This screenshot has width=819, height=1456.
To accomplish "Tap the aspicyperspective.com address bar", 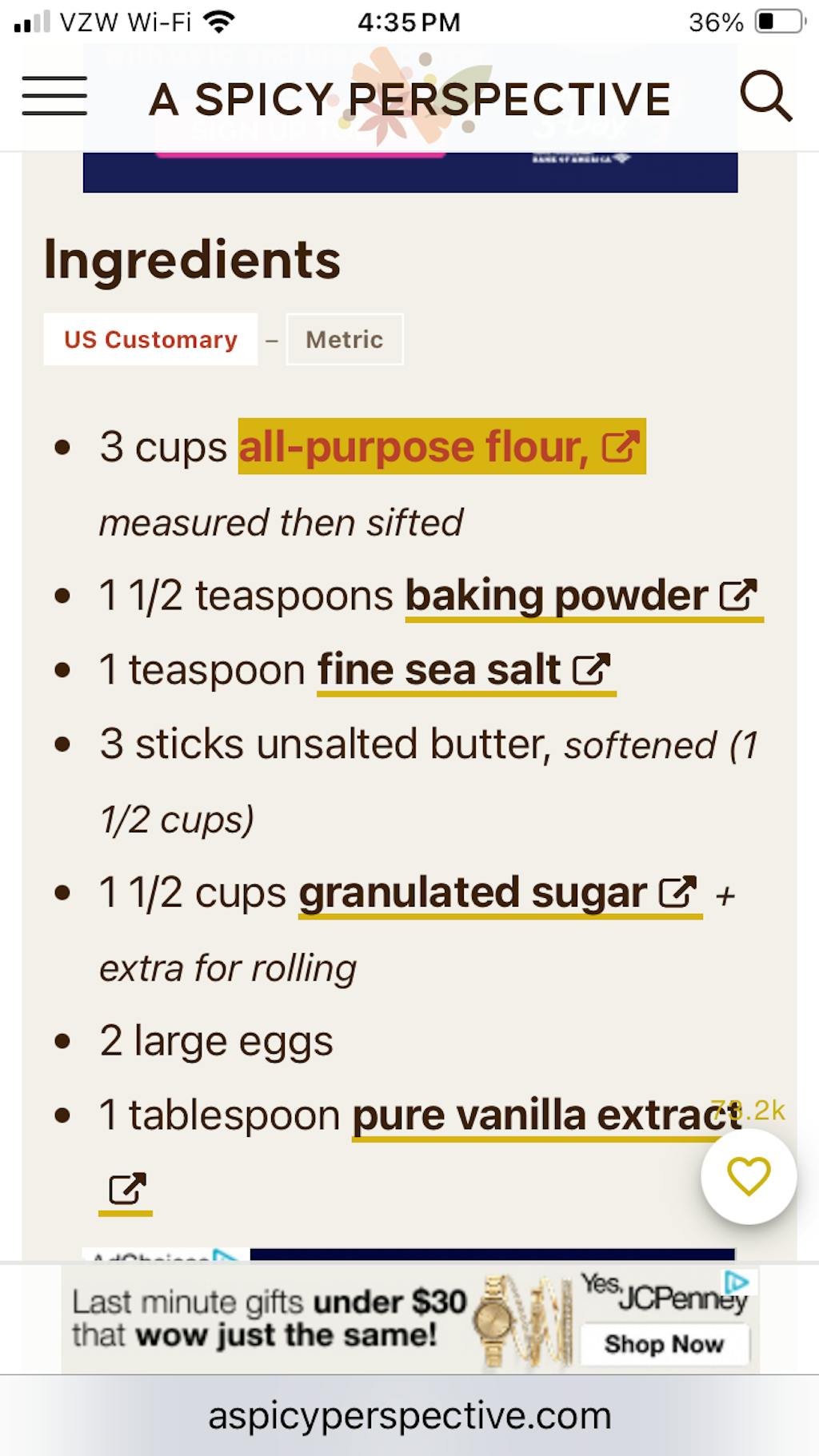I will (x=409, y=1416).
